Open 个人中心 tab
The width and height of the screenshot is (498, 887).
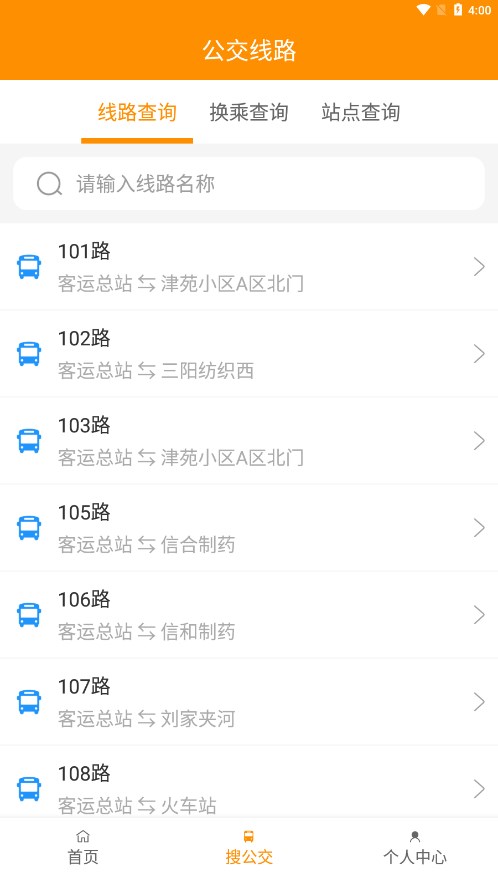[x=415, y=847]
